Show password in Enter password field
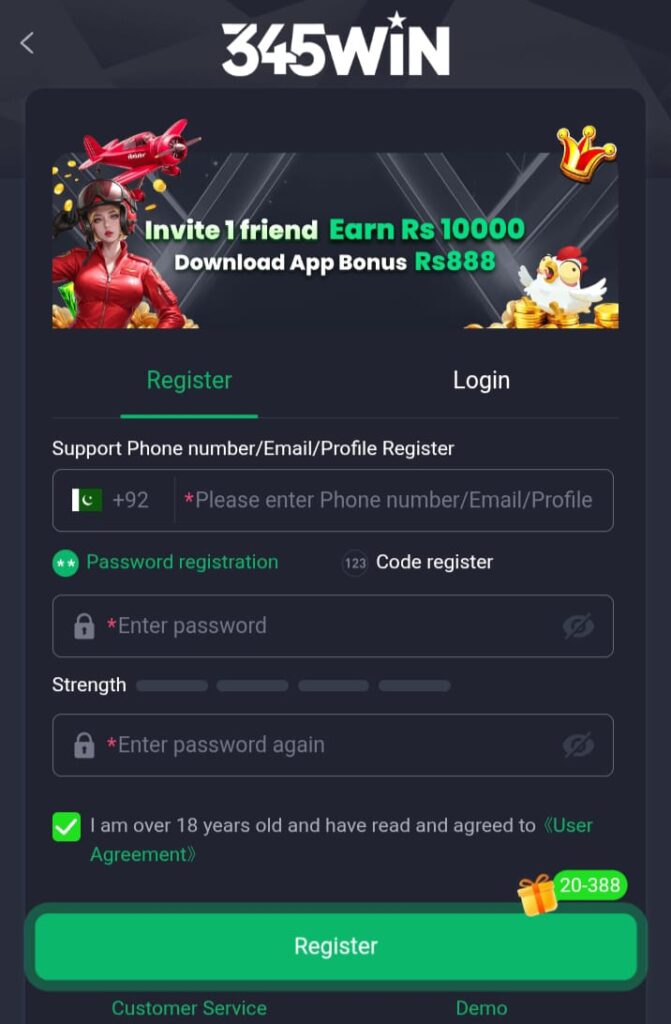Image resolution: width=671 pixels, height=1024 pixels. pyautogui.click(x=578, y=627)
